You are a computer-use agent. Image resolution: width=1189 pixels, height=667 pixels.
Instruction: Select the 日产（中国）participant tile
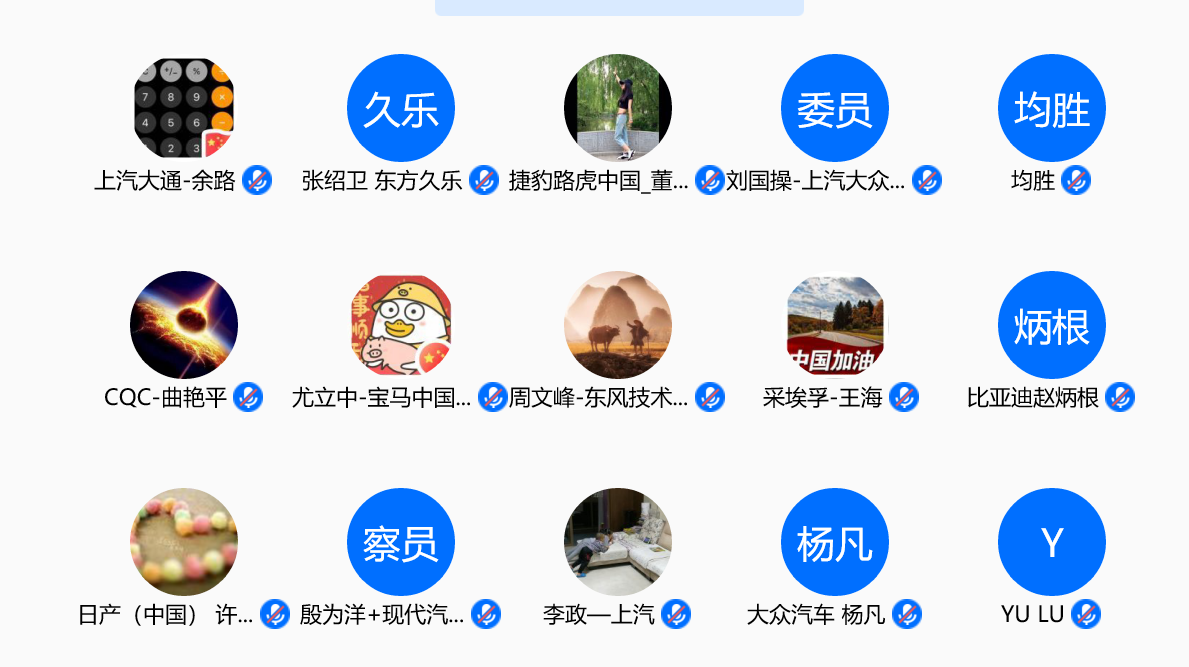pos(184,542)
